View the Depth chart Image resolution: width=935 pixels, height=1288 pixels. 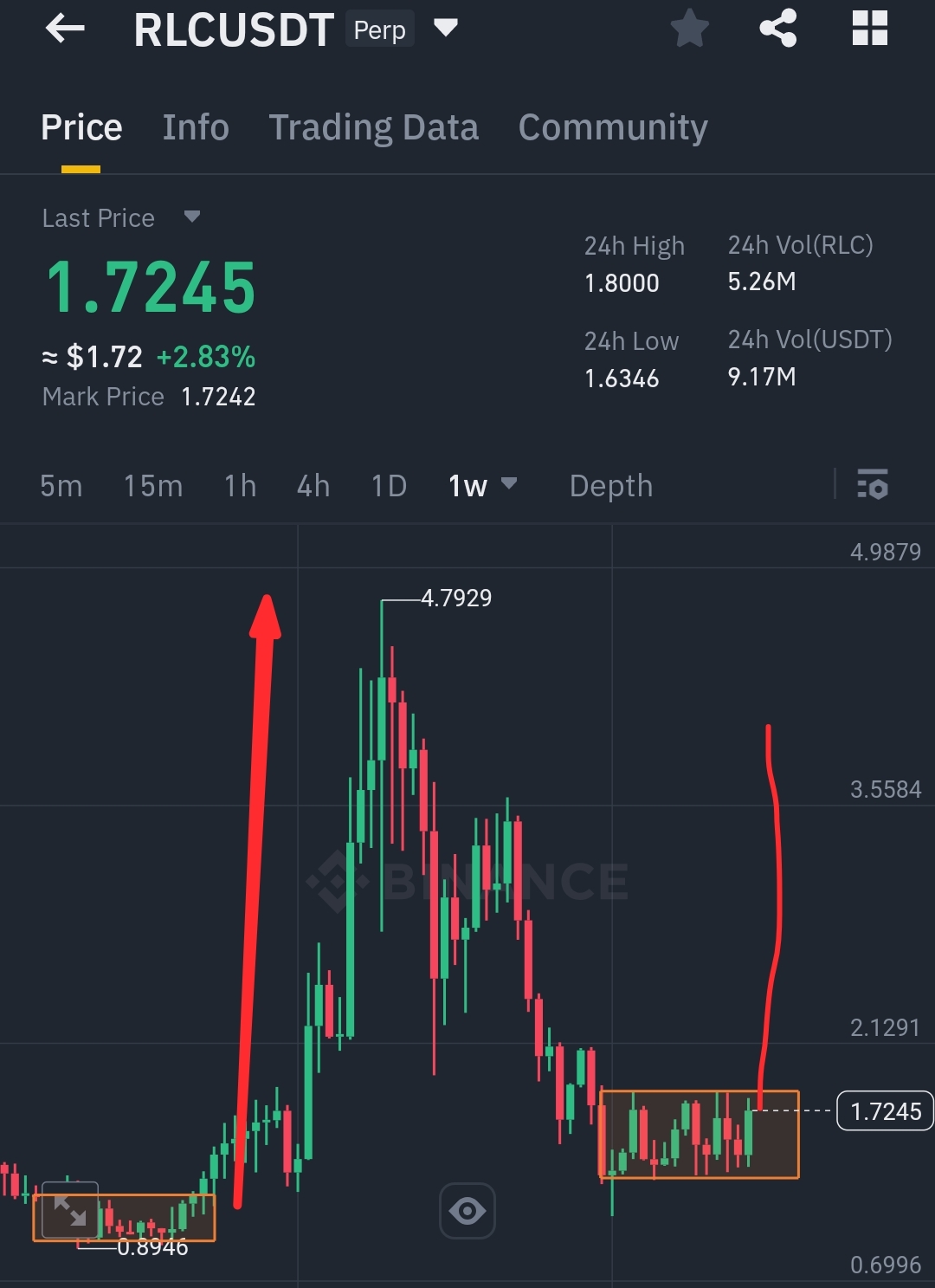[610, 486]
